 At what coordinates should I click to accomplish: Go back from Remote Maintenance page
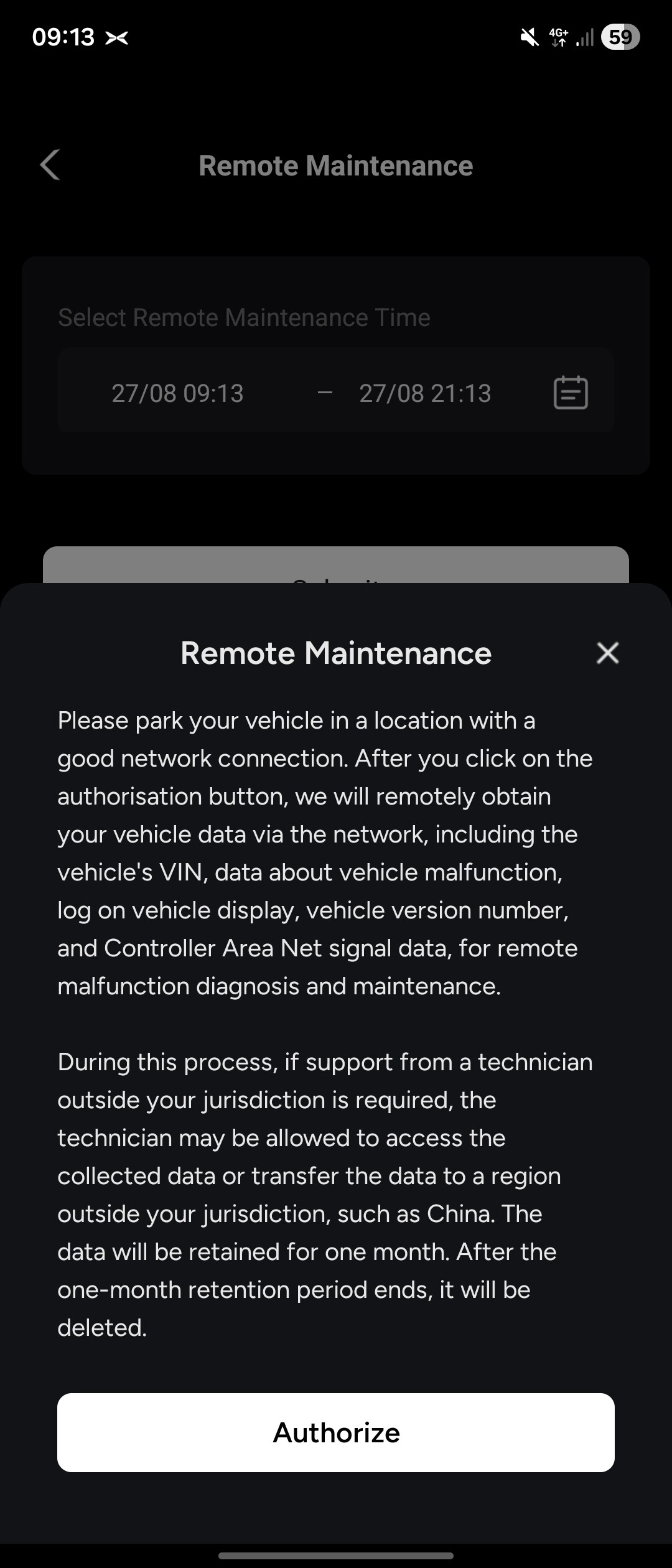50,165
